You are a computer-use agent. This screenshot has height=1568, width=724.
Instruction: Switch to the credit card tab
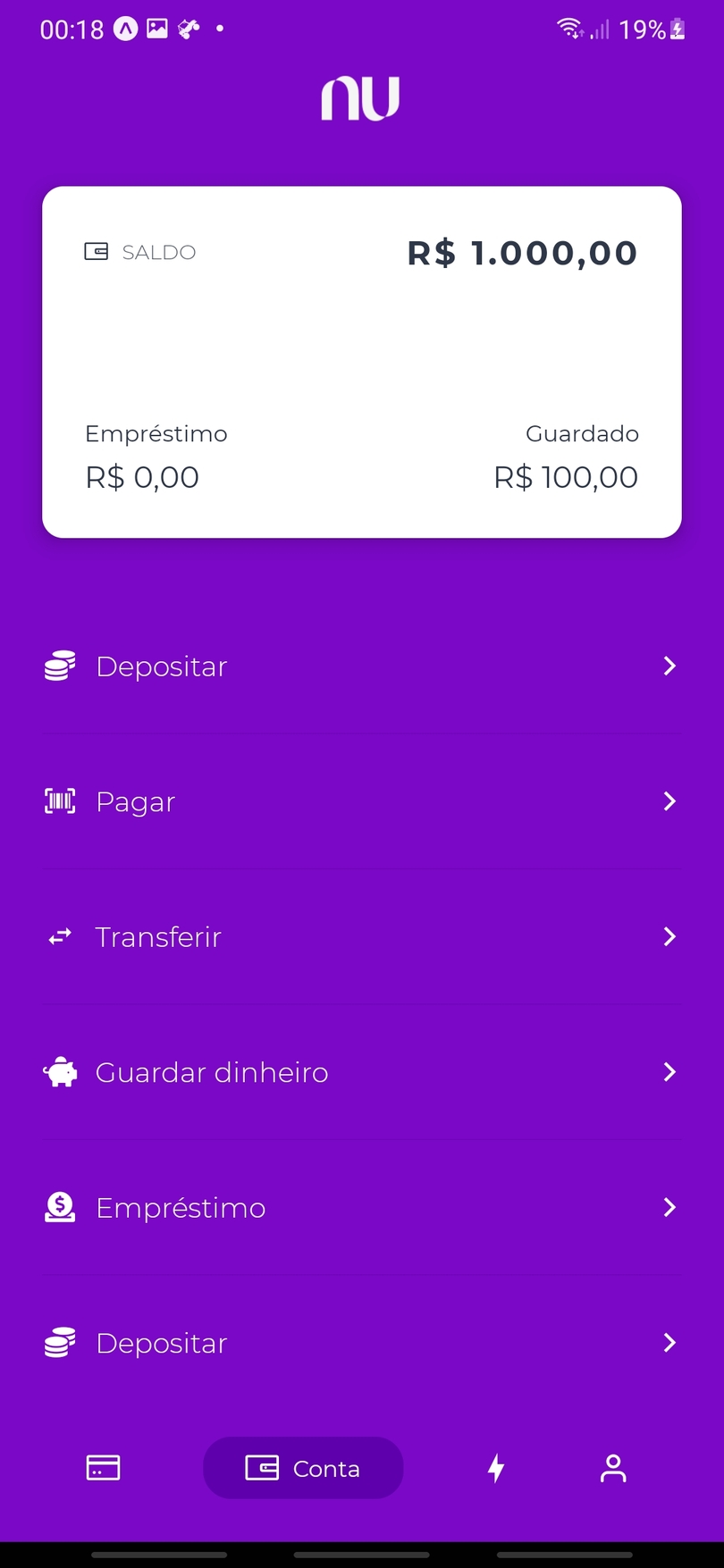pyautogui.click(x=104, y=1468)
